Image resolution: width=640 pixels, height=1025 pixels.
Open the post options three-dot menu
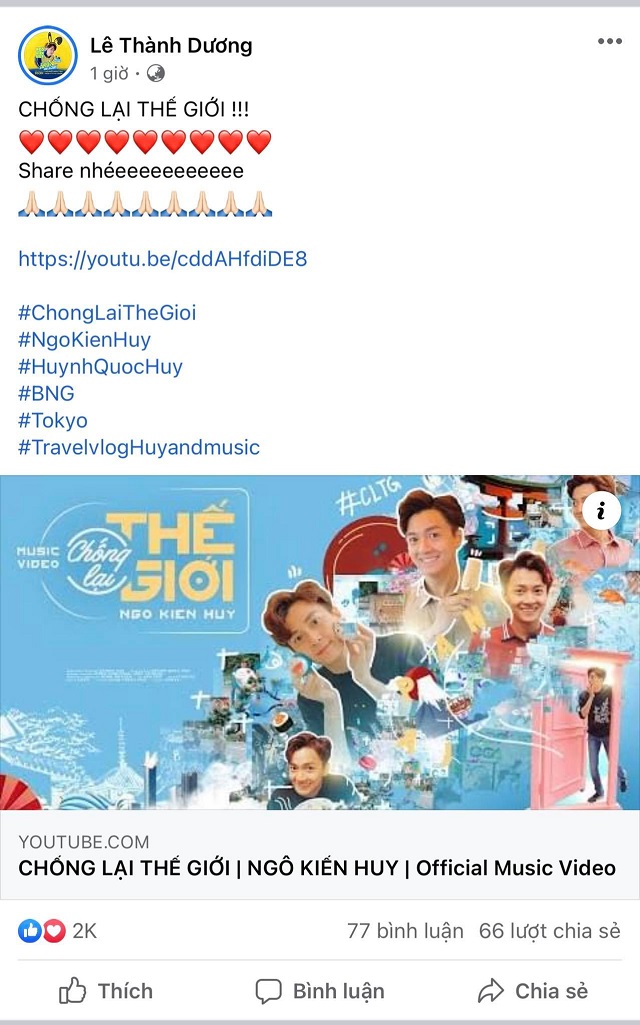click(609, 42)
